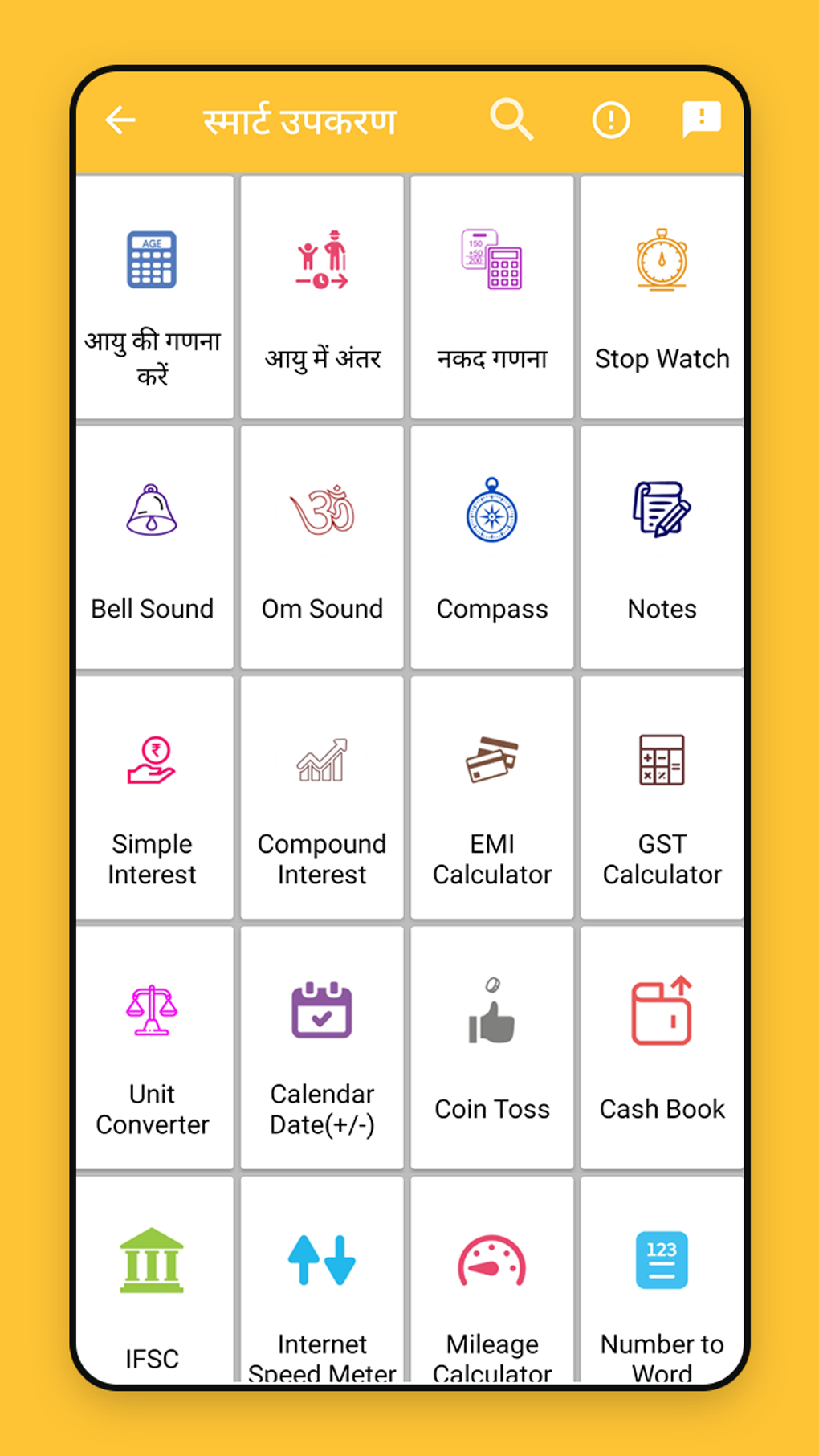The height and width of the screenshot is (1456, 819).
Task: Launch the Stop Watch tool
Action: click(x=662, y=297)
